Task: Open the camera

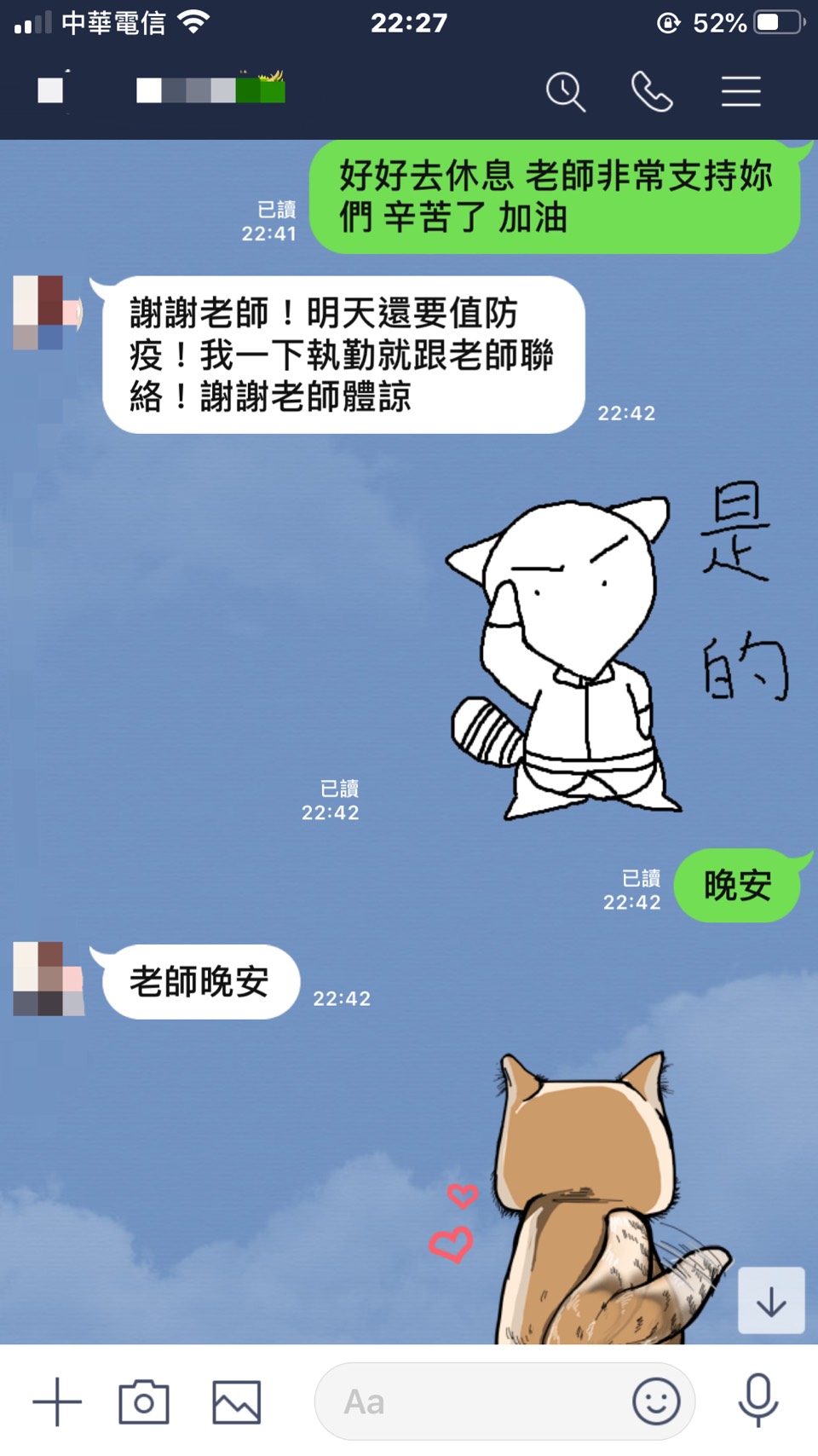Action: 144,1401
